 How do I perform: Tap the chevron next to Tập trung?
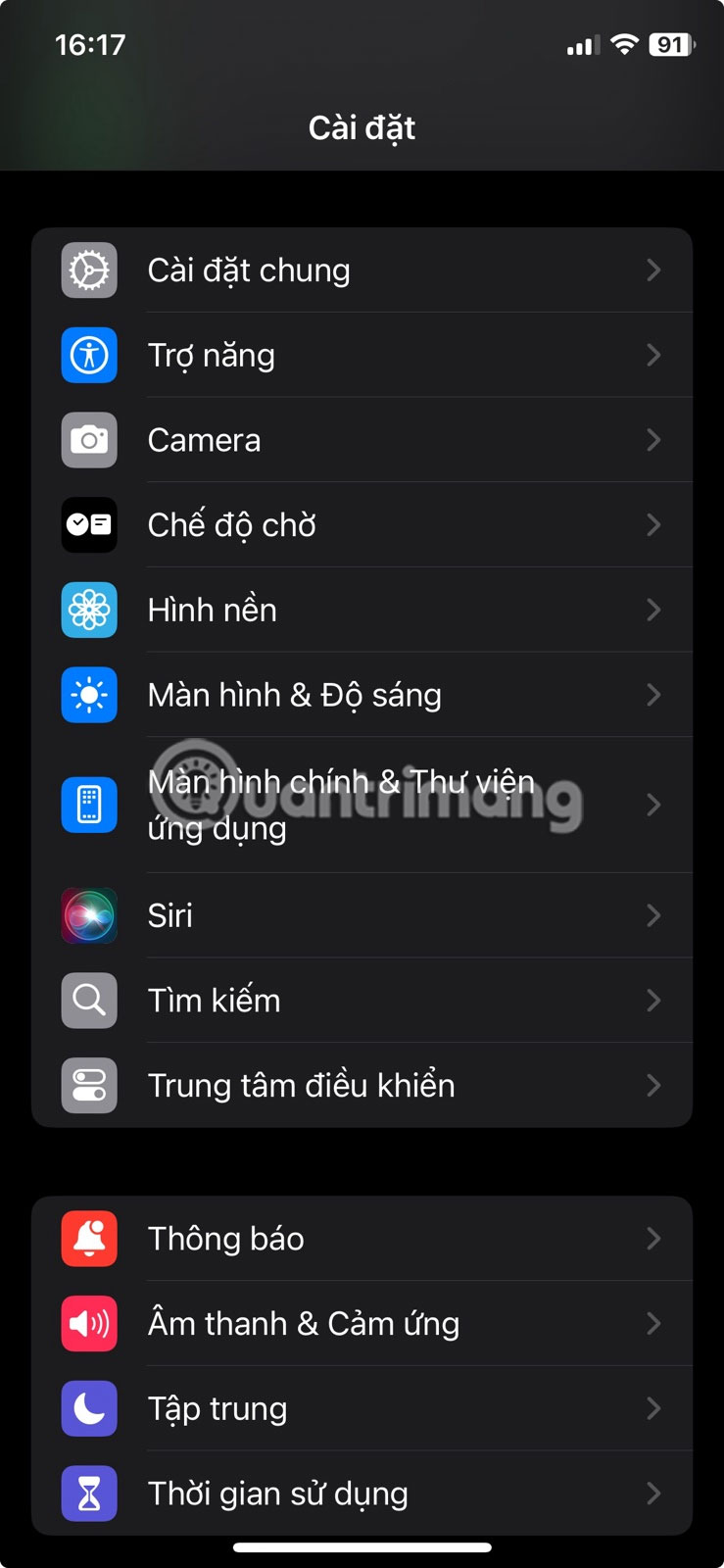point(654,1408)
